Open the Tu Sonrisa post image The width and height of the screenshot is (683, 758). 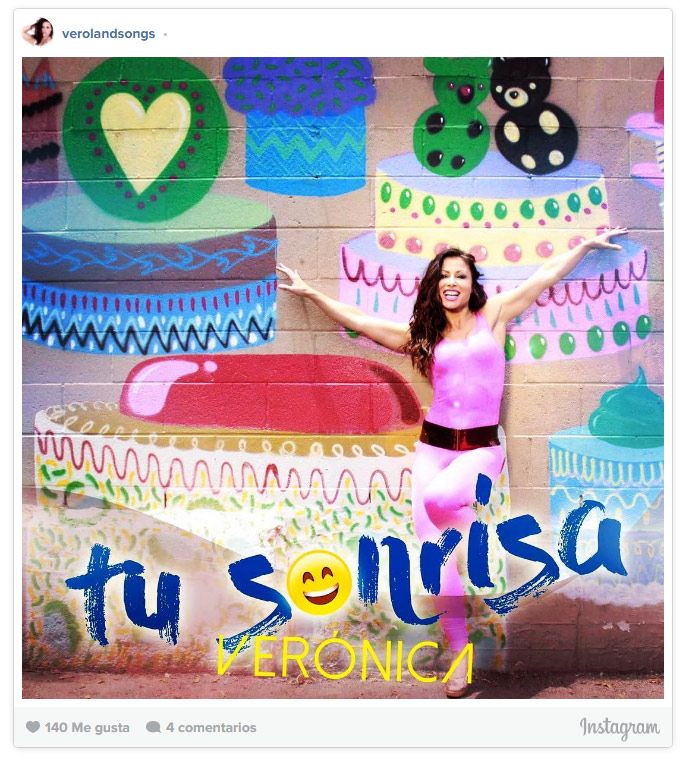pos(342,377)
